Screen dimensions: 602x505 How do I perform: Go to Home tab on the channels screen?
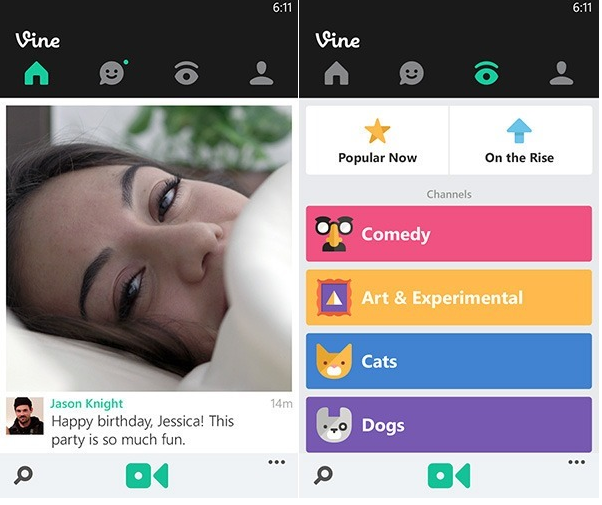[337, 74]
